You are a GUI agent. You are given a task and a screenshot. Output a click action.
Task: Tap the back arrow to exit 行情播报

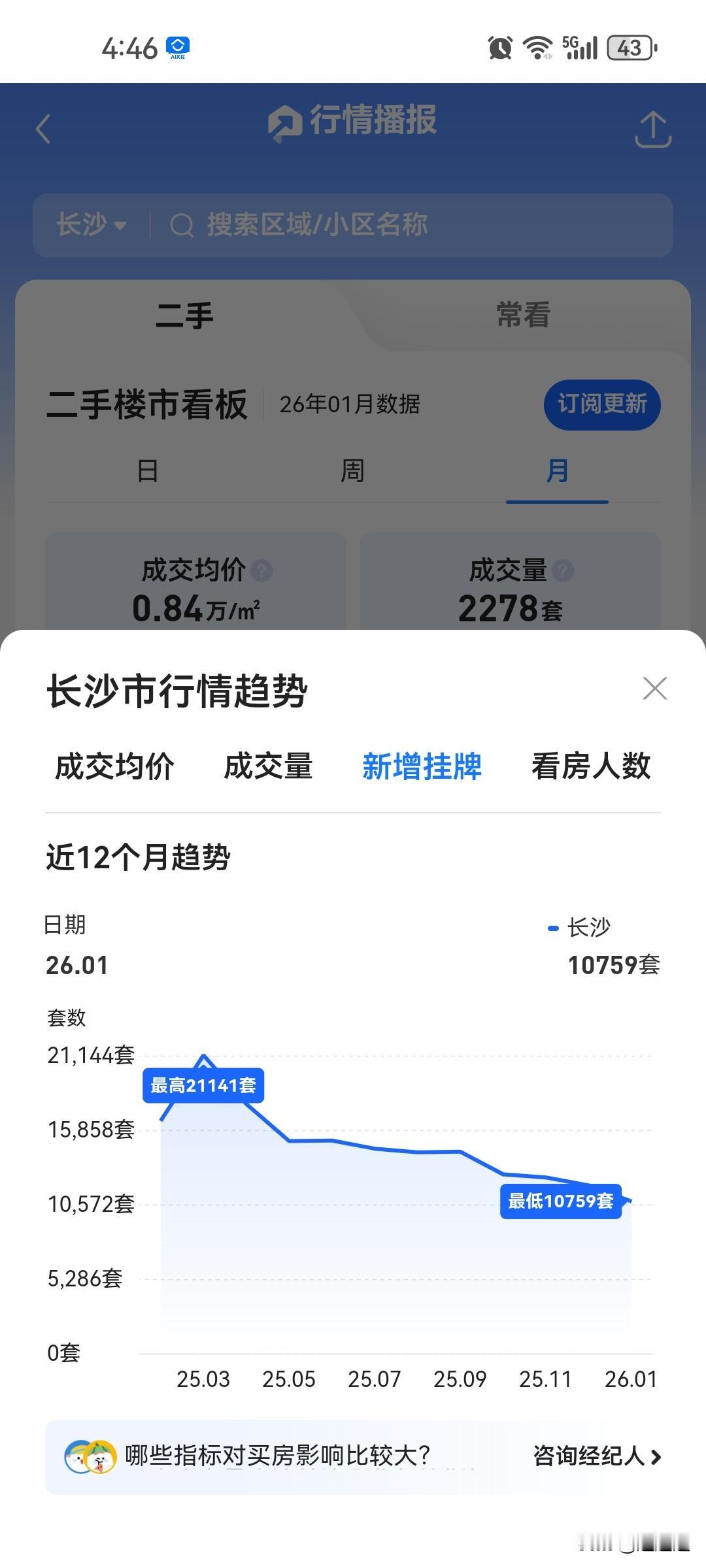[x=44, y=129]
